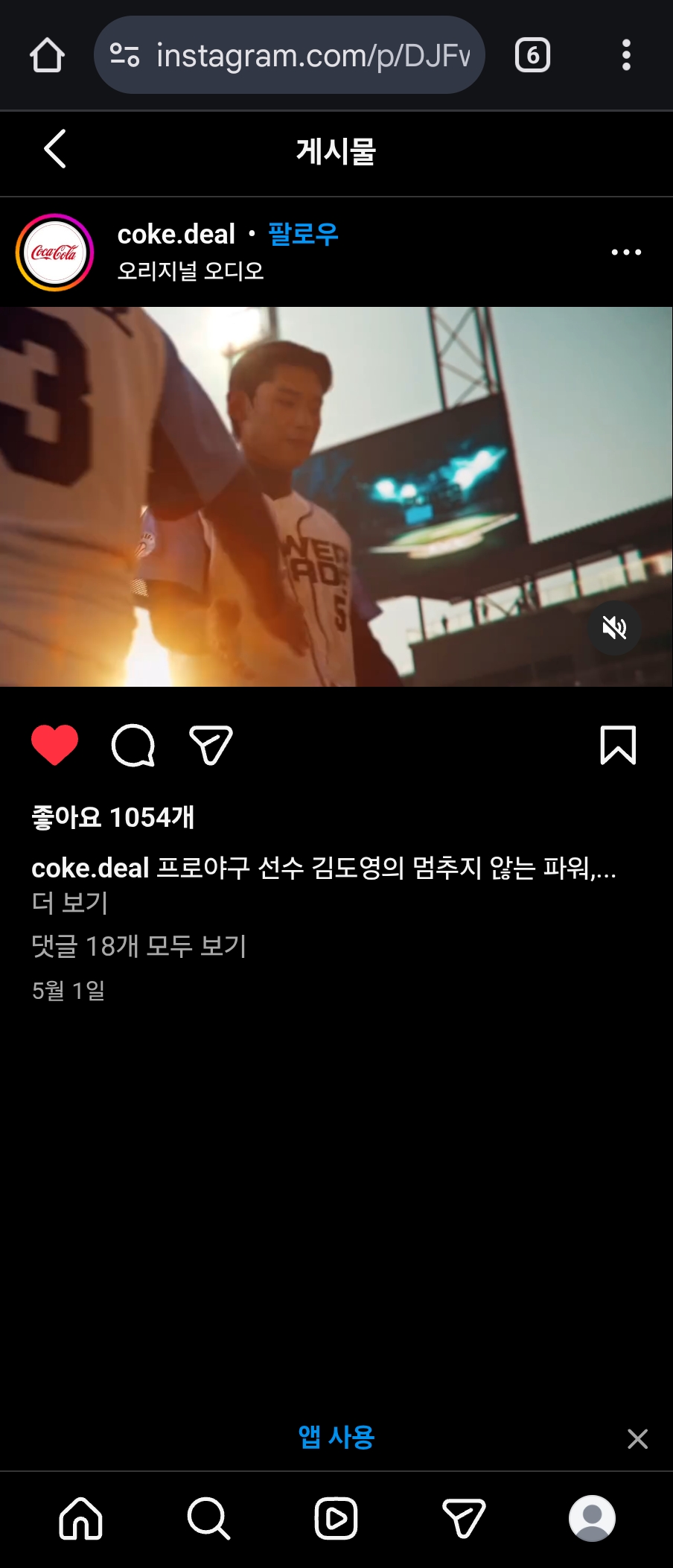Share this post via the paper plane under the video
This screenshot has width=673, height=1568.
pyautogui.click(x=211, y=745)
